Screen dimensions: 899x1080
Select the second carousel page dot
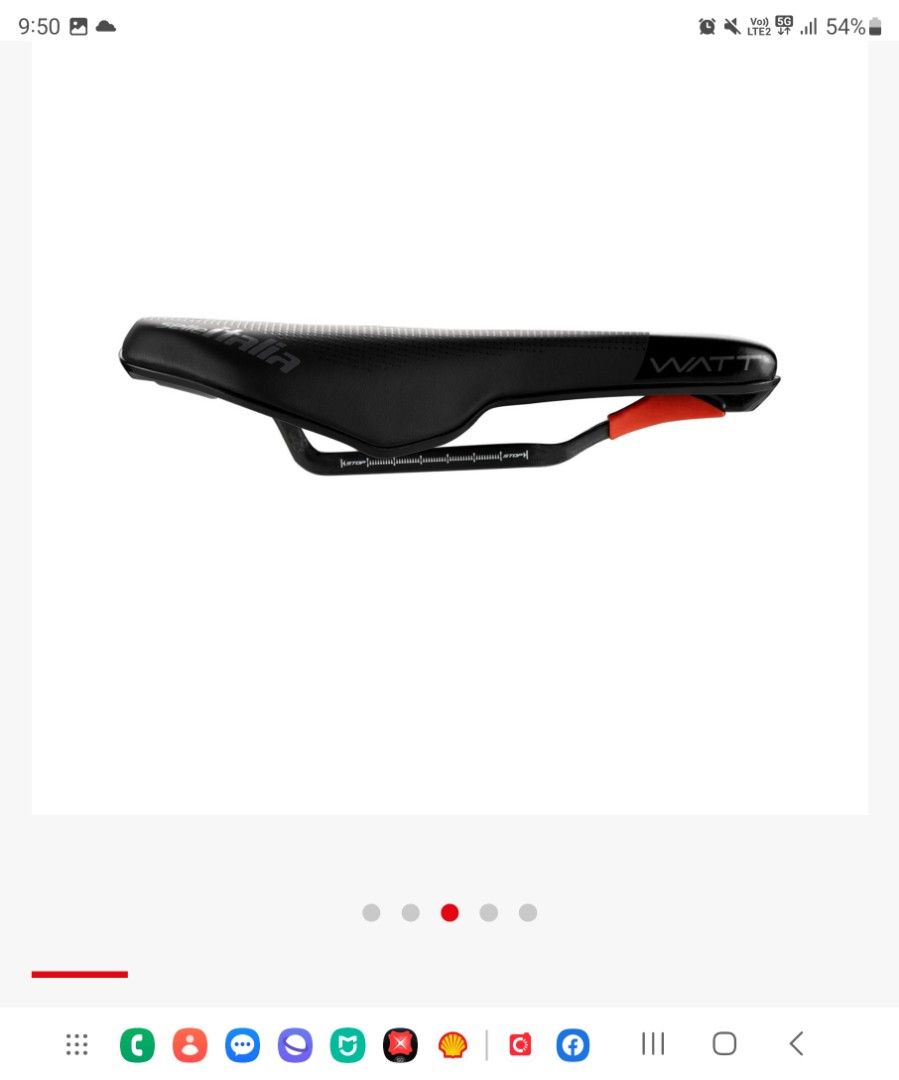[x=410, y=912]
